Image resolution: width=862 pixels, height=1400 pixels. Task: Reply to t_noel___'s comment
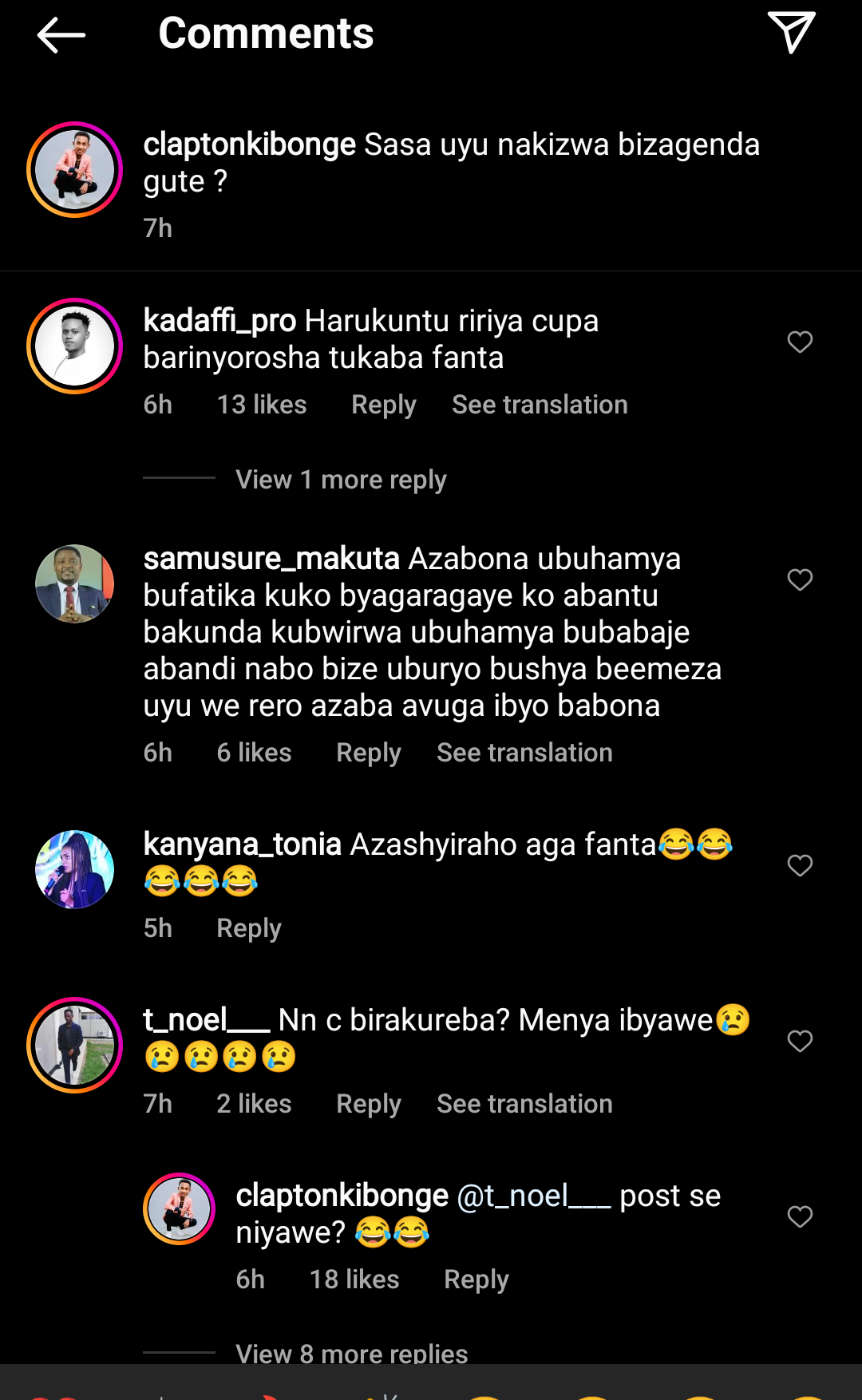coord(369,1104)
